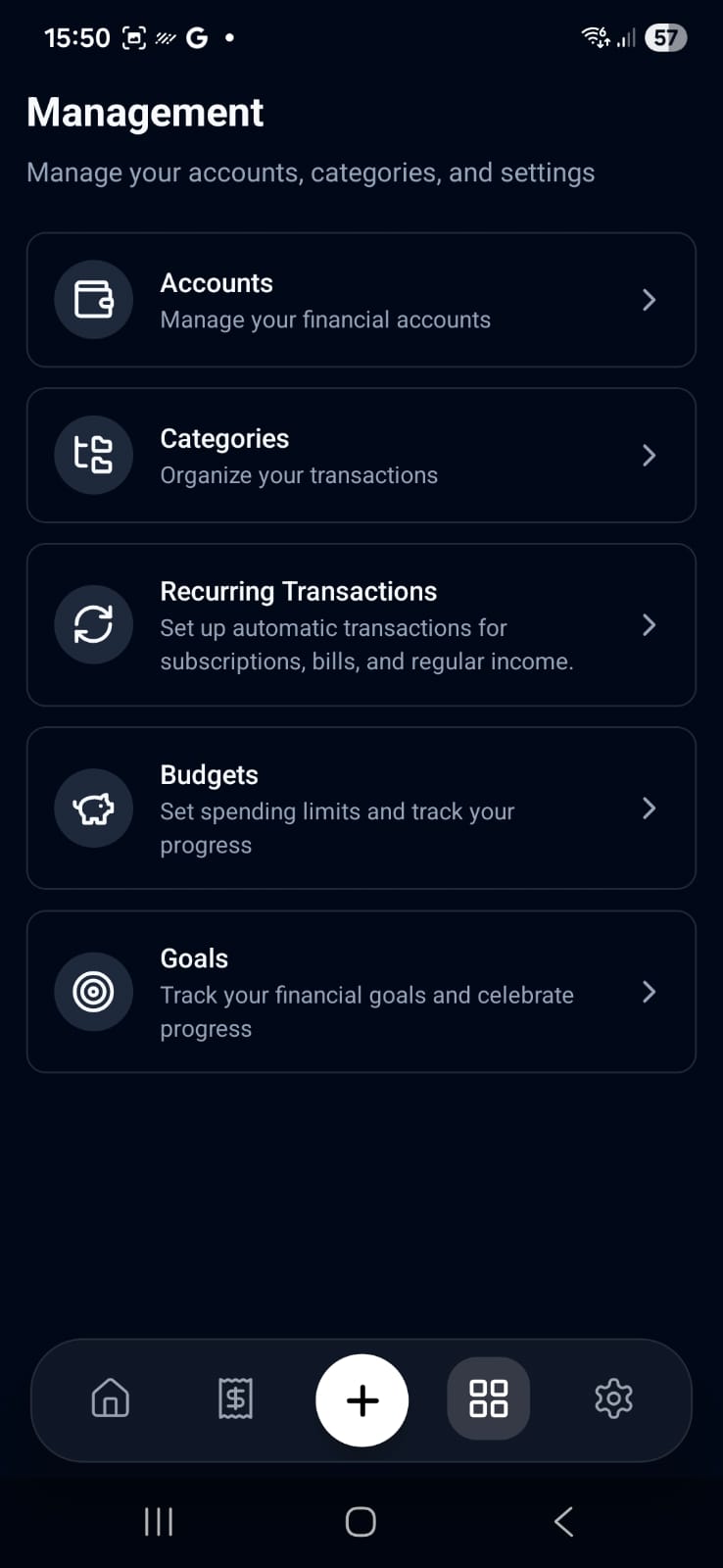Select the management grid tab
The width and height of the screenshot is (723, 1568).
[x=488, y=1398]
